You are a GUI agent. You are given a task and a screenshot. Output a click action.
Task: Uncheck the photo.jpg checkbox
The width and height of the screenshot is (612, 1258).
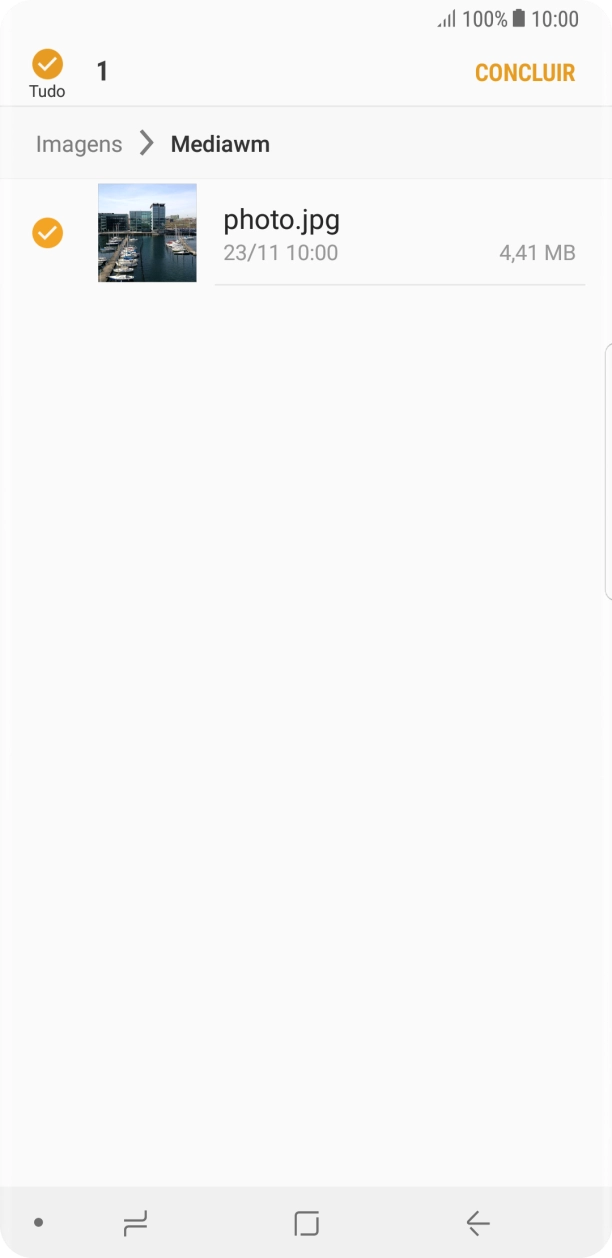[47, 233]
